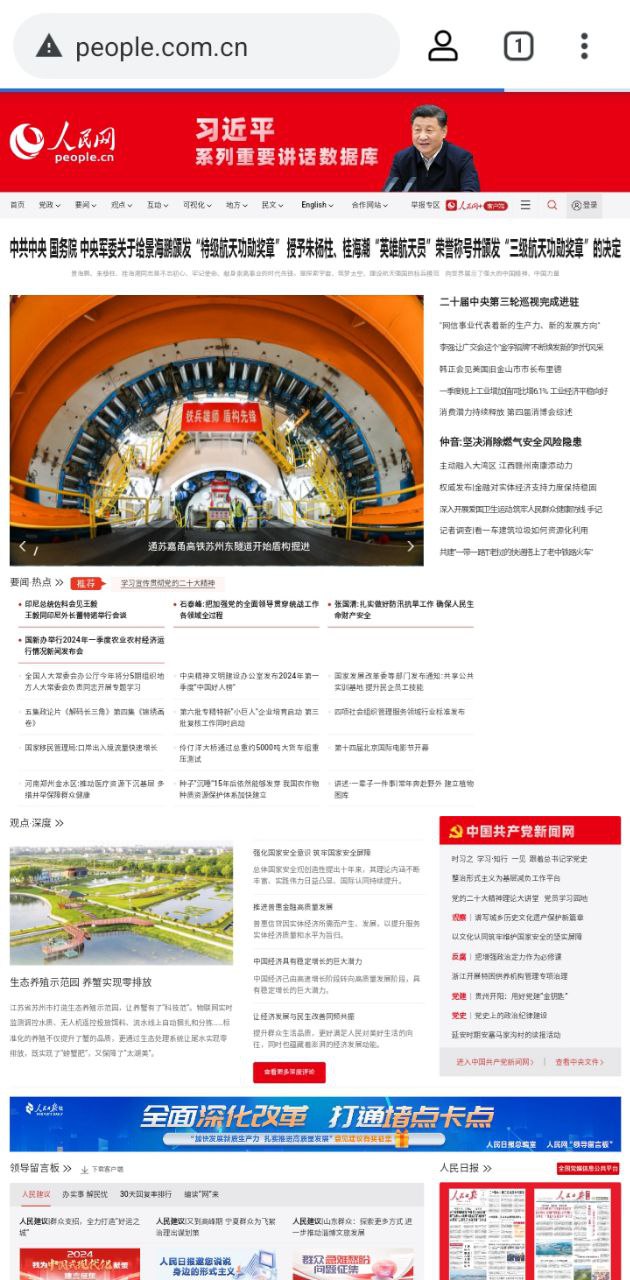
Task: Tap the red 查看更多深度评论 button
Action: pos(289,1071)
